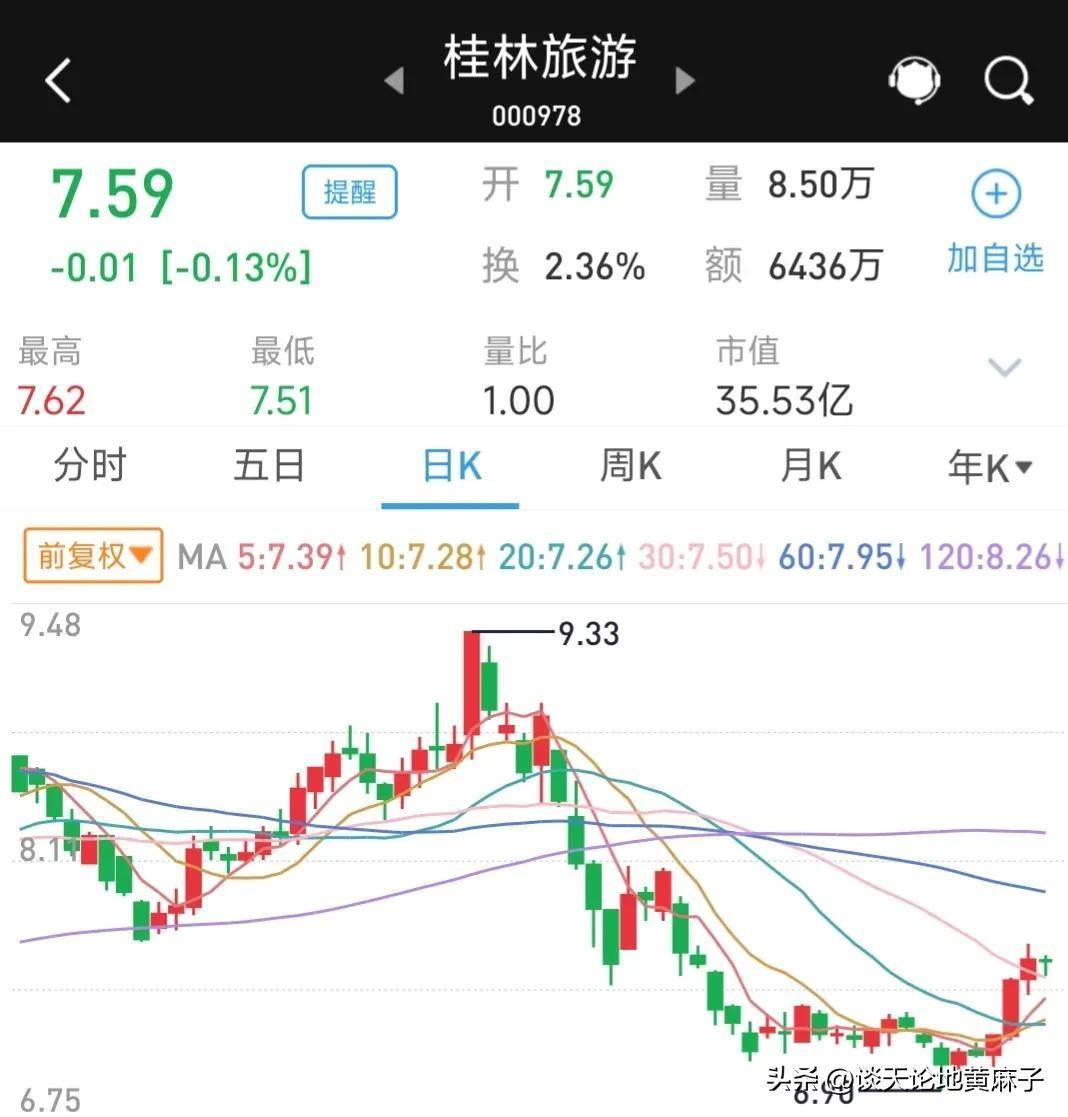This screenshot has height=1117, width=1068.
Task: Open the 年K dropdown tab
Action: (x=989, y=466)
